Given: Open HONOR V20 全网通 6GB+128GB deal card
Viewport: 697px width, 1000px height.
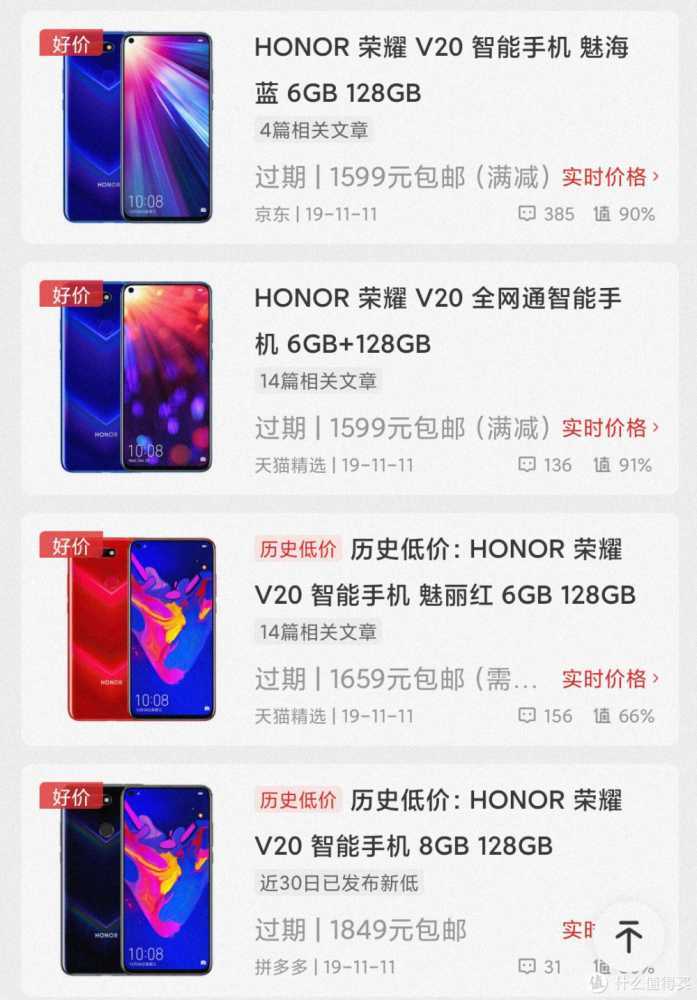Looking at the screenshot, I should (440, 321).
